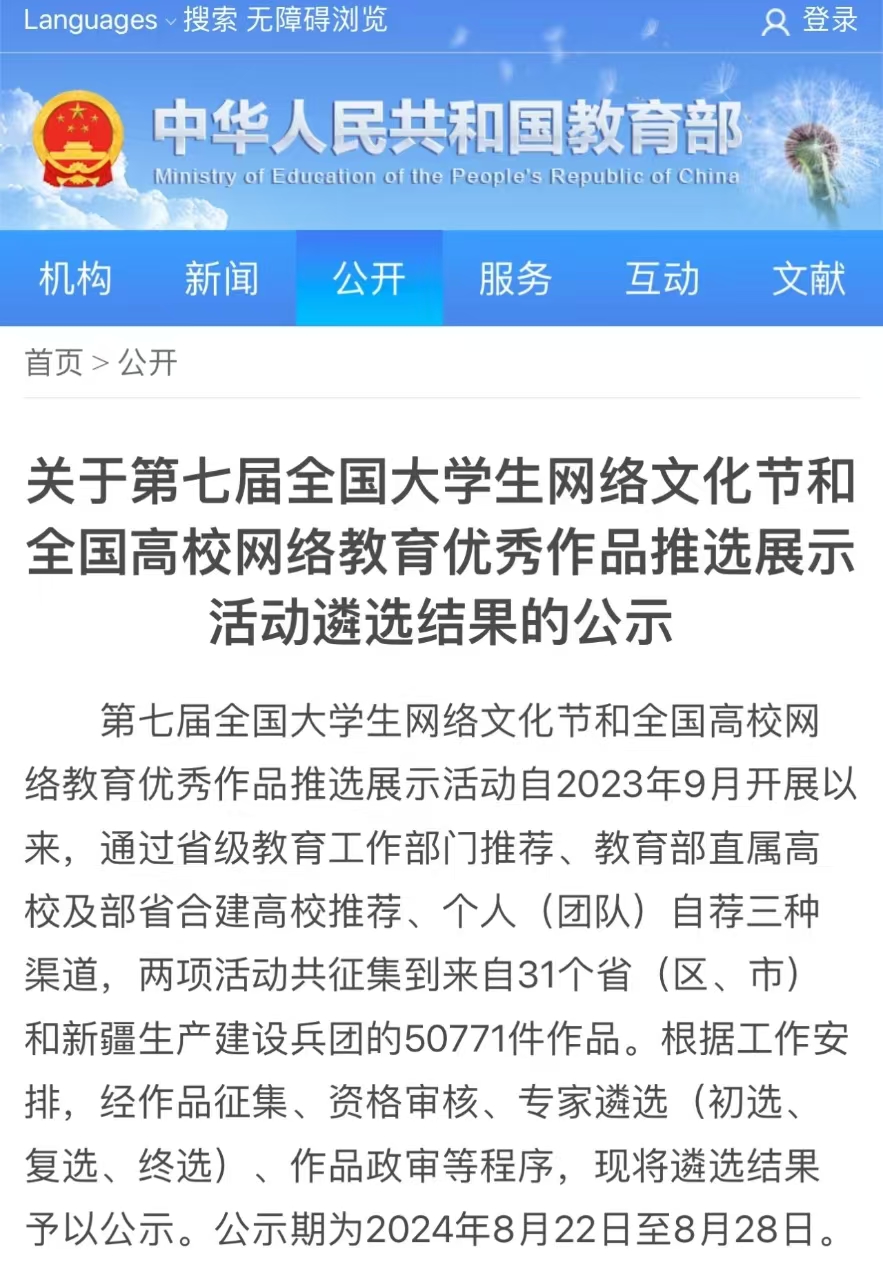Switch to the 机构 tab
This screenshot has height=1280, width=883.
coord(75,279)
